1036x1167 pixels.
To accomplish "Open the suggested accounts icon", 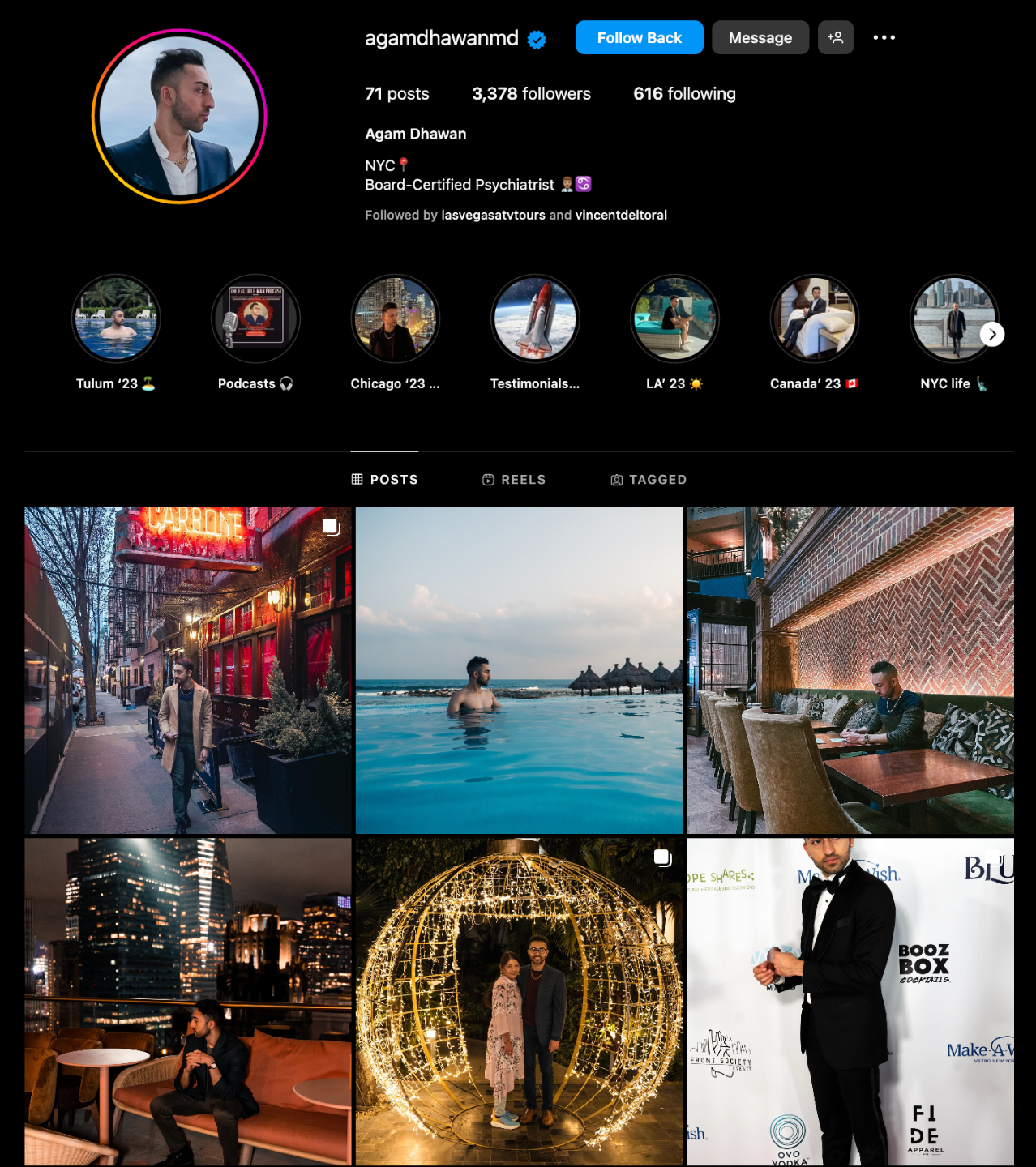I will pyautogui.click(x=835, y=38).
